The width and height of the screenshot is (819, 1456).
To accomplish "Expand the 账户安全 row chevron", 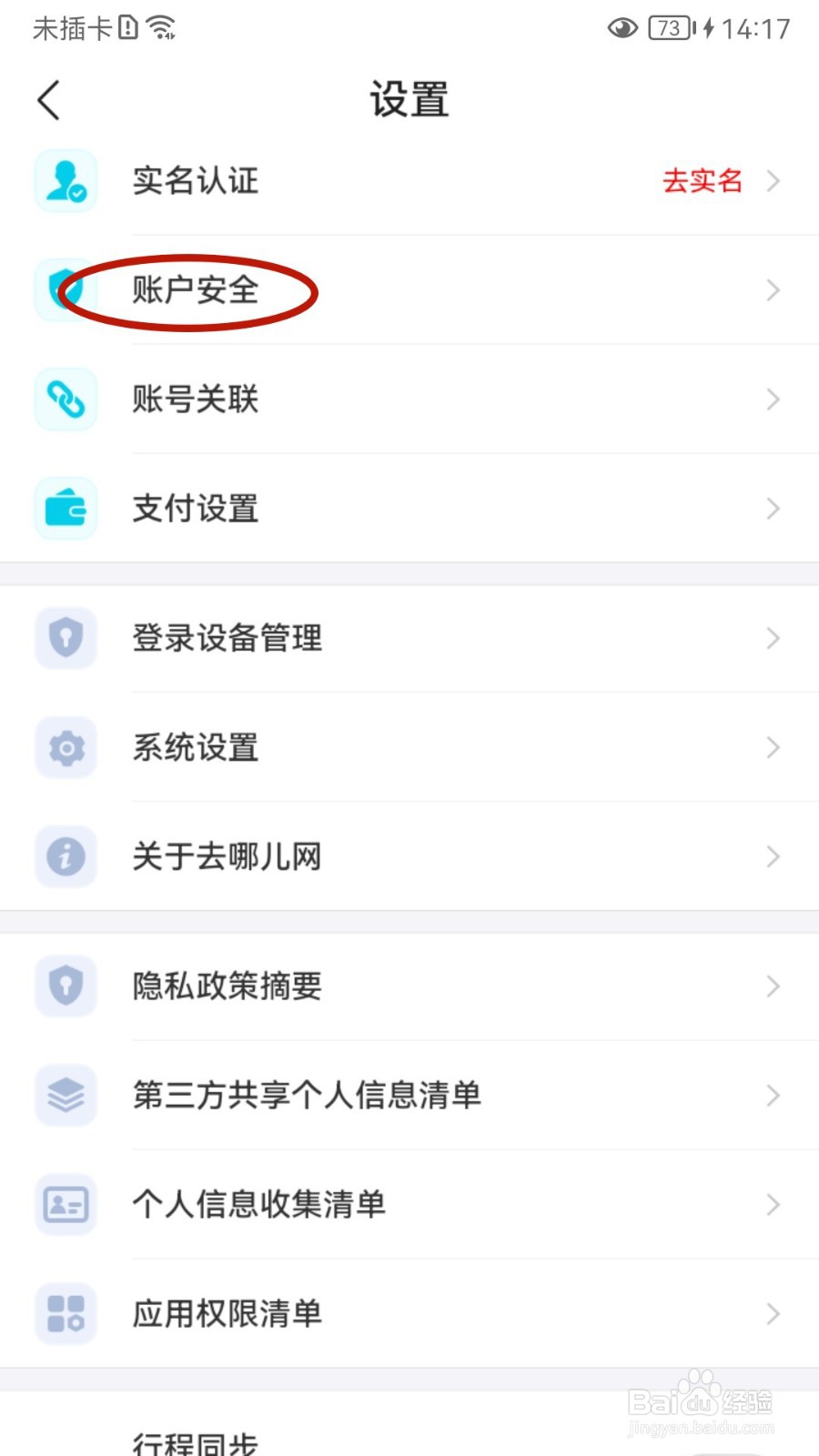I will (773, 290).
